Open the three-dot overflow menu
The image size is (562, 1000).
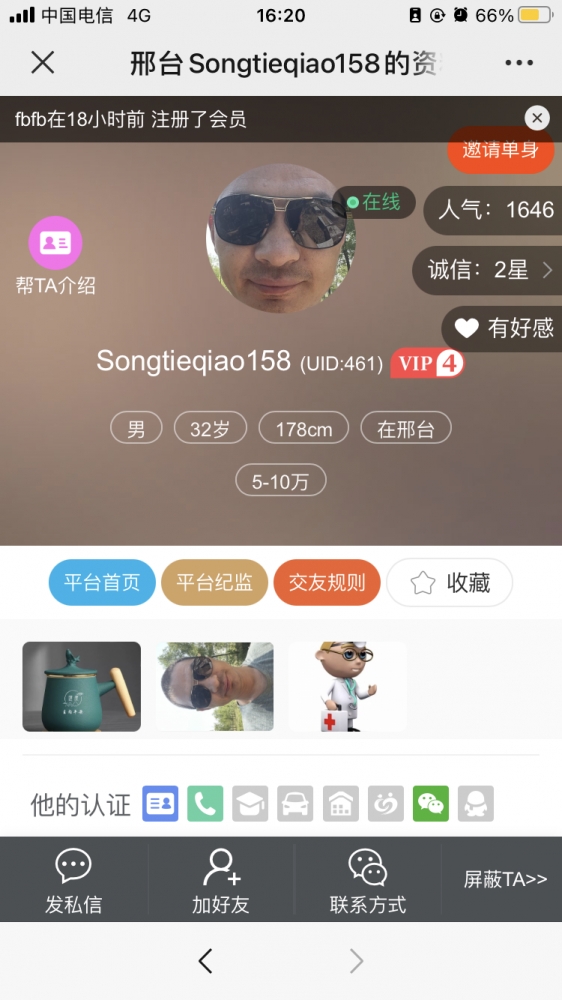pos(519,62)
